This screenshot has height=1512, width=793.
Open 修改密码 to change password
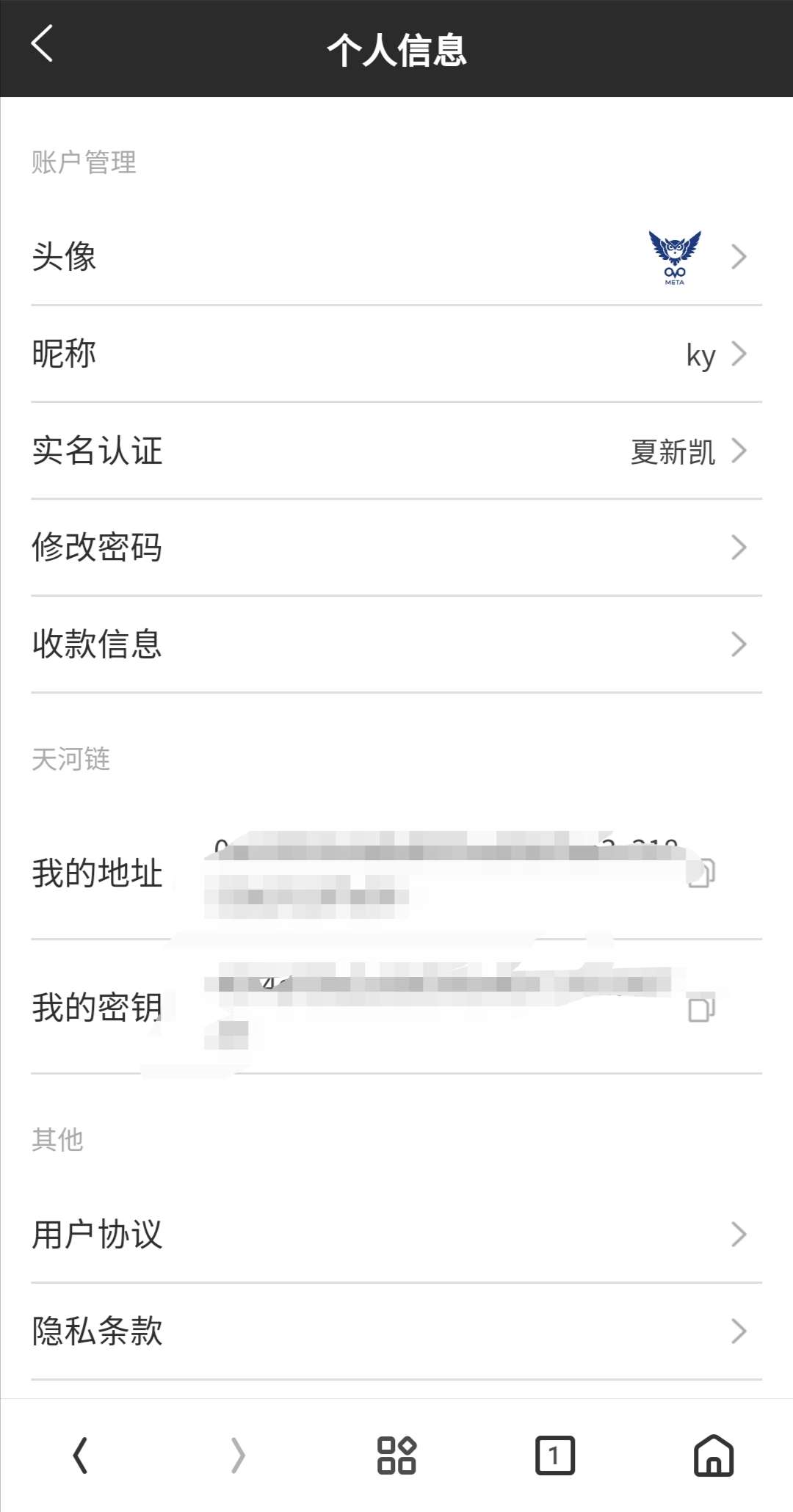[x=396, y=548]
